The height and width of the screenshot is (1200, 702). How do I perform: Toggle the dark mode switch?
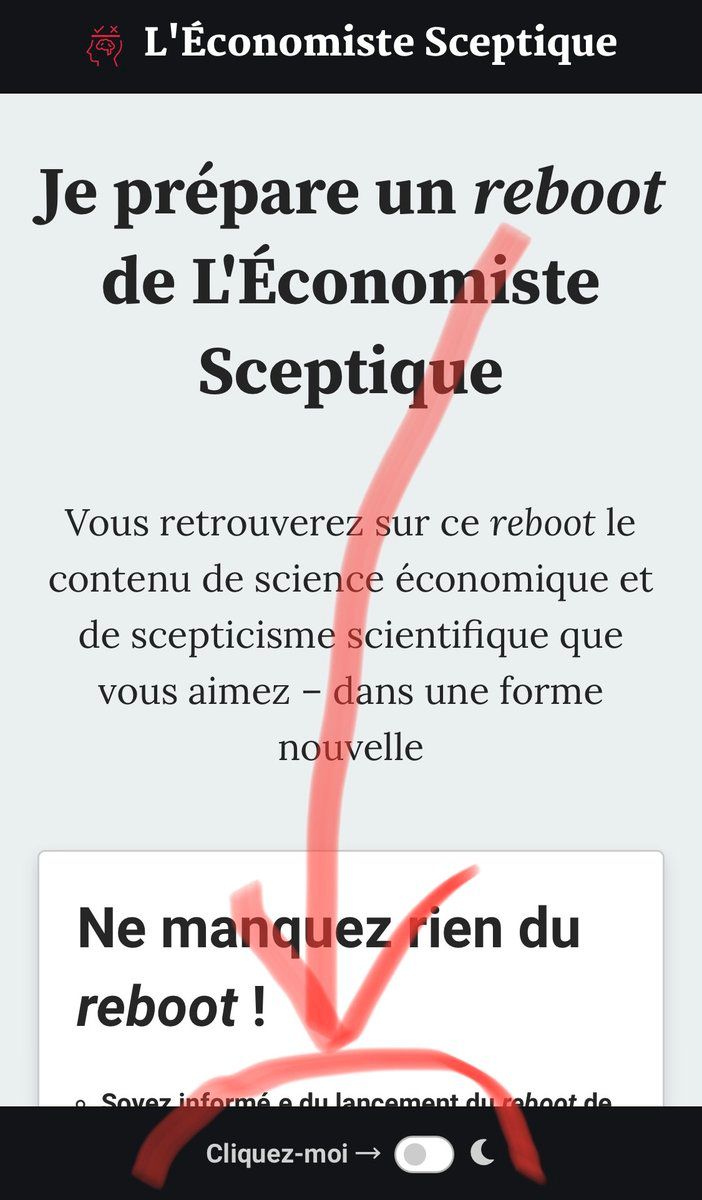pyautogui.click(x=424, y=1154)
